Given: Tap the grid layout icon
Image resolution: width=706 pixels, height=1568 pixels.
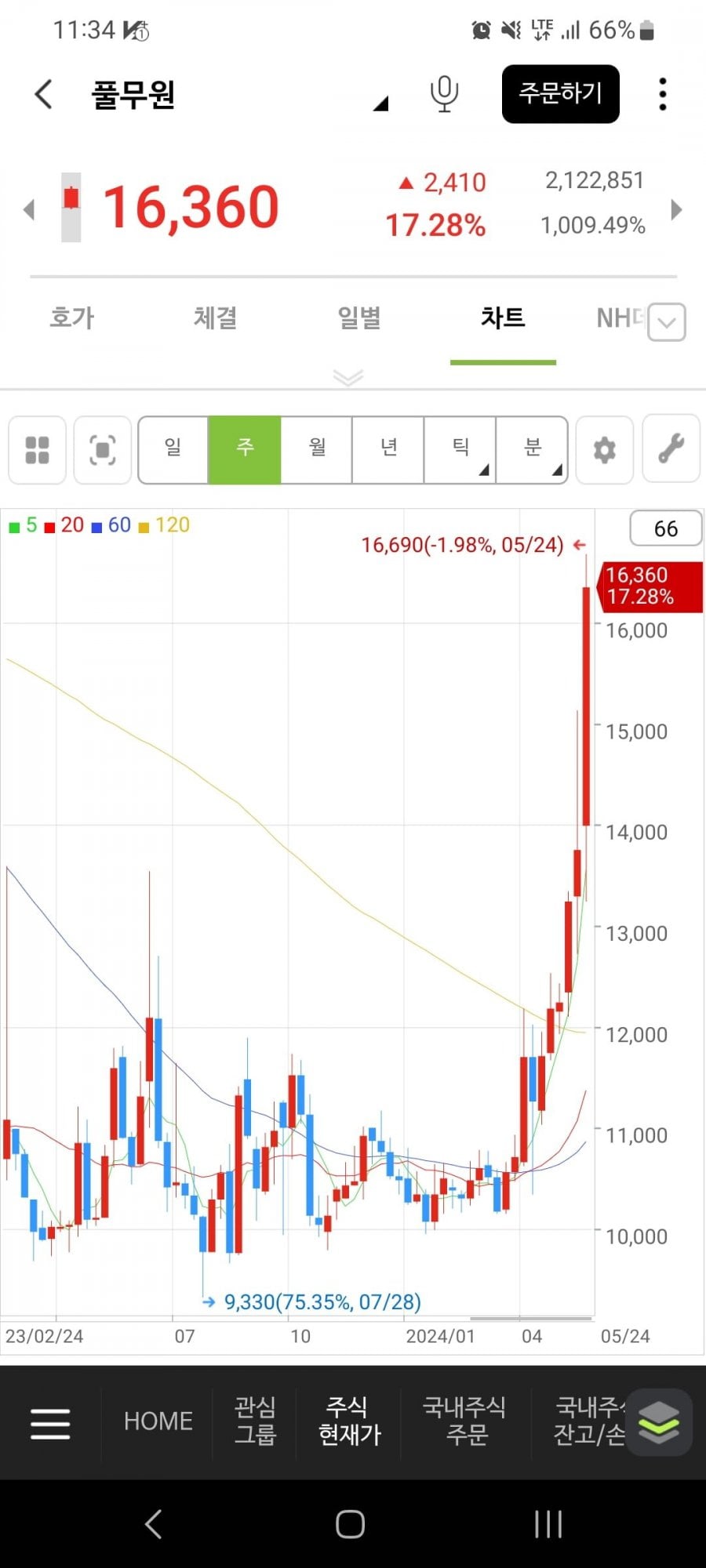Looking at the screenshot, I should pos(37,450).
